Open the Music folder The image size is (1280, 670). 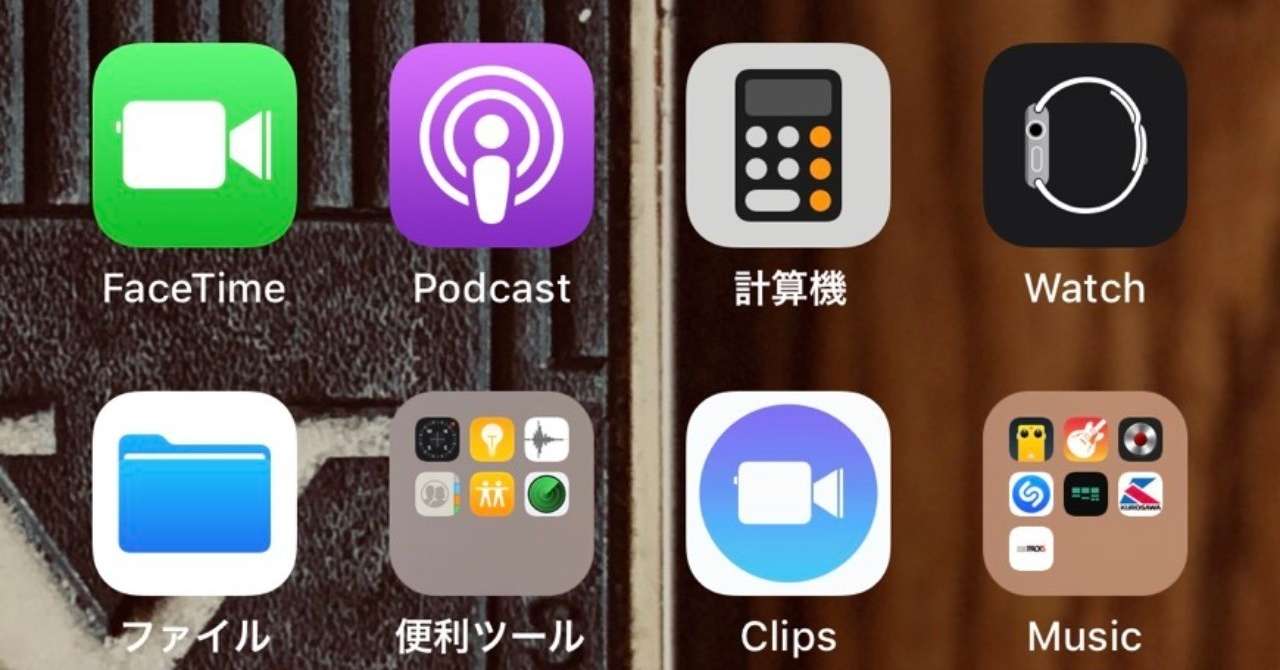click(1085, 493)
